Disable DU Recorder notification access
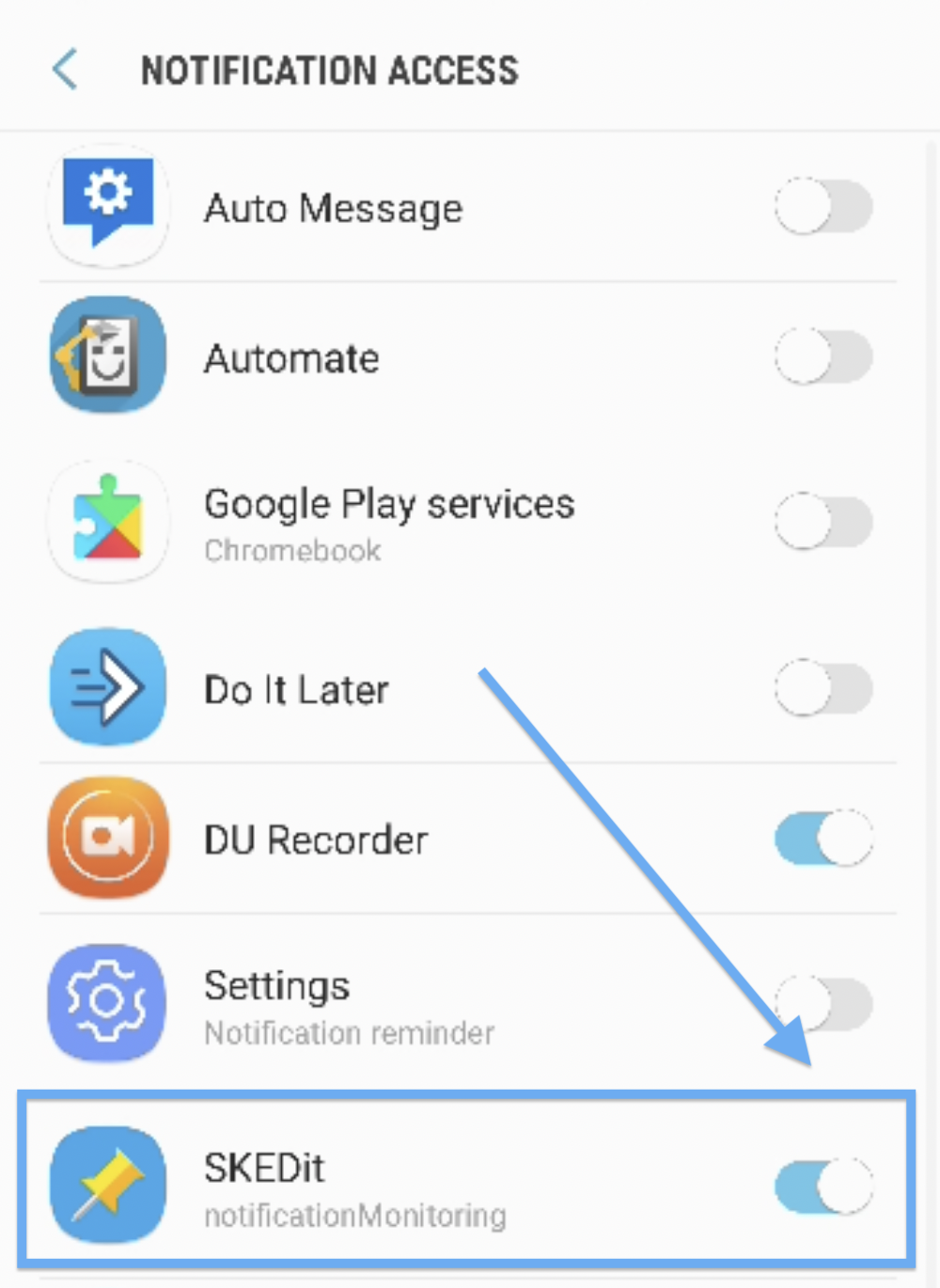This screenshot has width=940, height=1288. point(823,838)
